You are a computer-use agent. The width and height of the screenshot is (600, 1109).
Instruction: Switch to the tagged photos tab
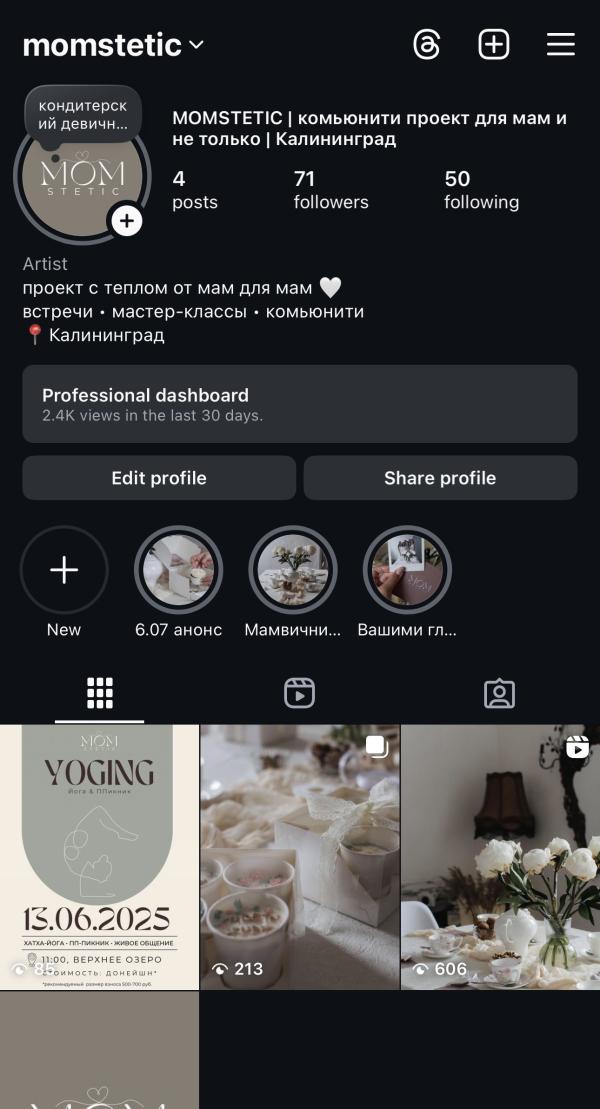500,693
